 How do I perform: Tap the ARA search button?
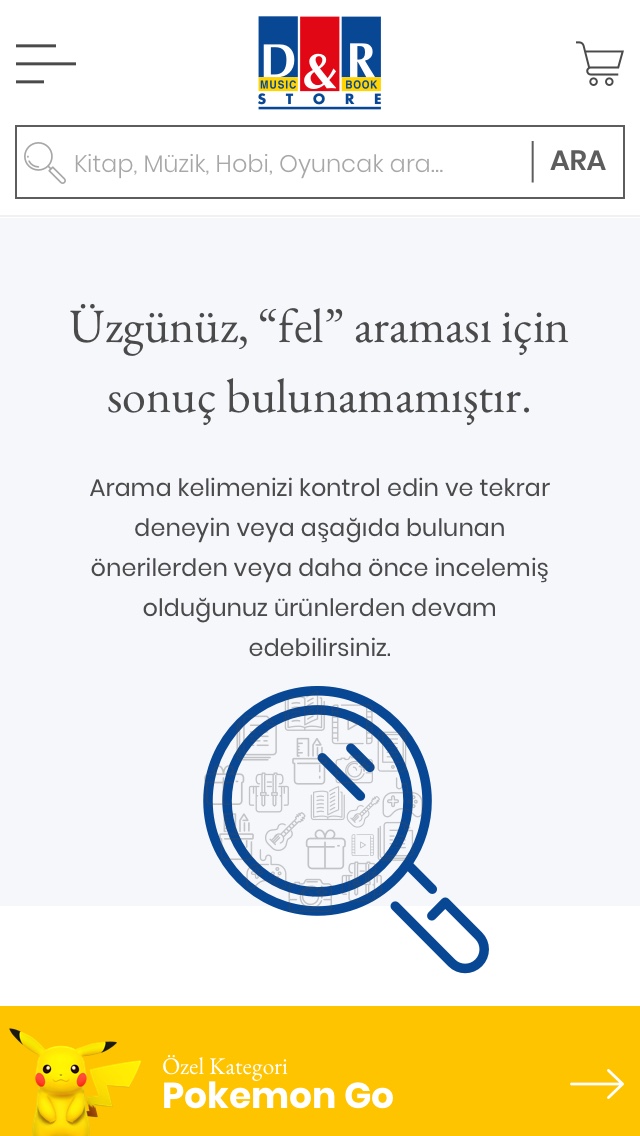[577, 161]
